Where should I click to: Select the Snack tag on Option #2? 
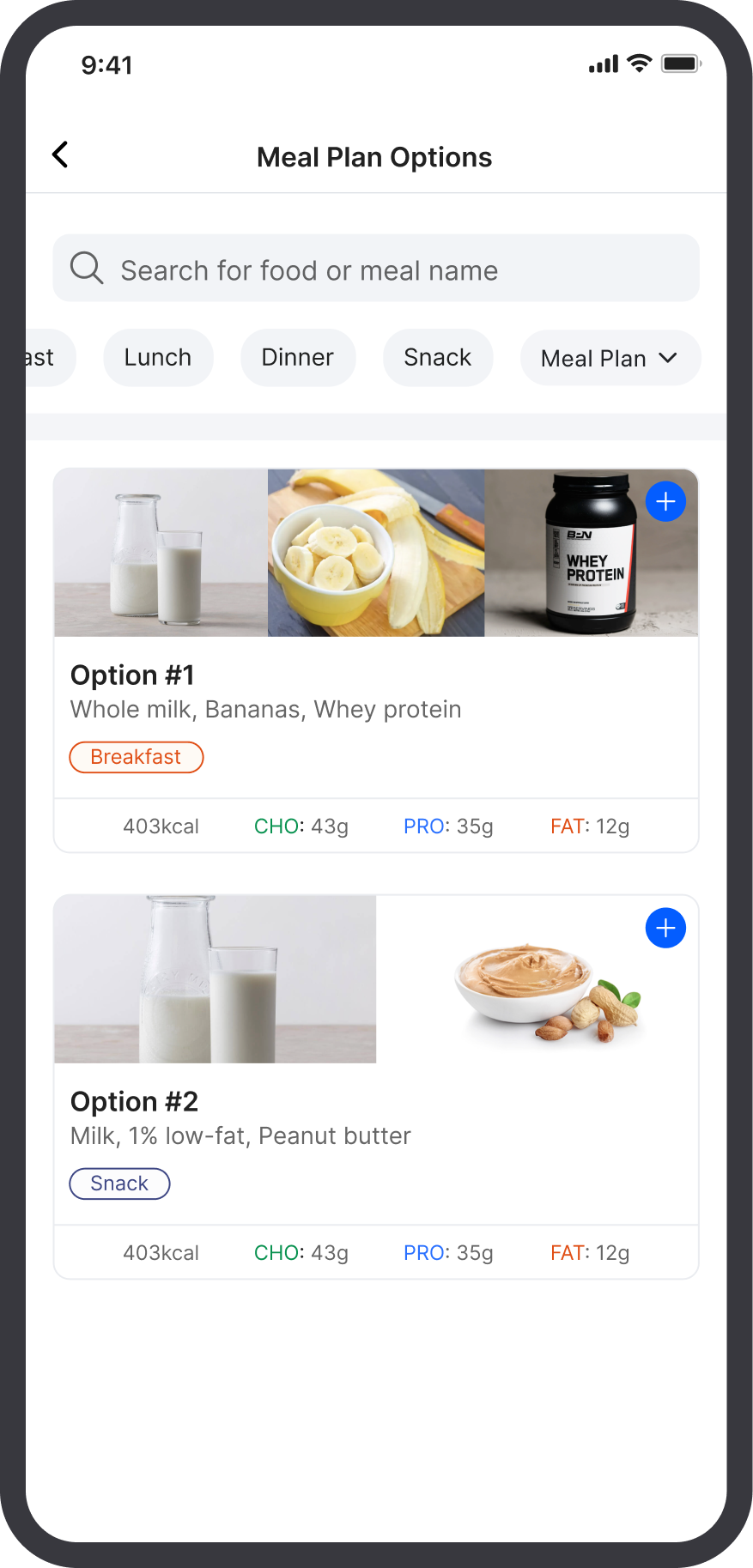click(x=119, y=1183)
